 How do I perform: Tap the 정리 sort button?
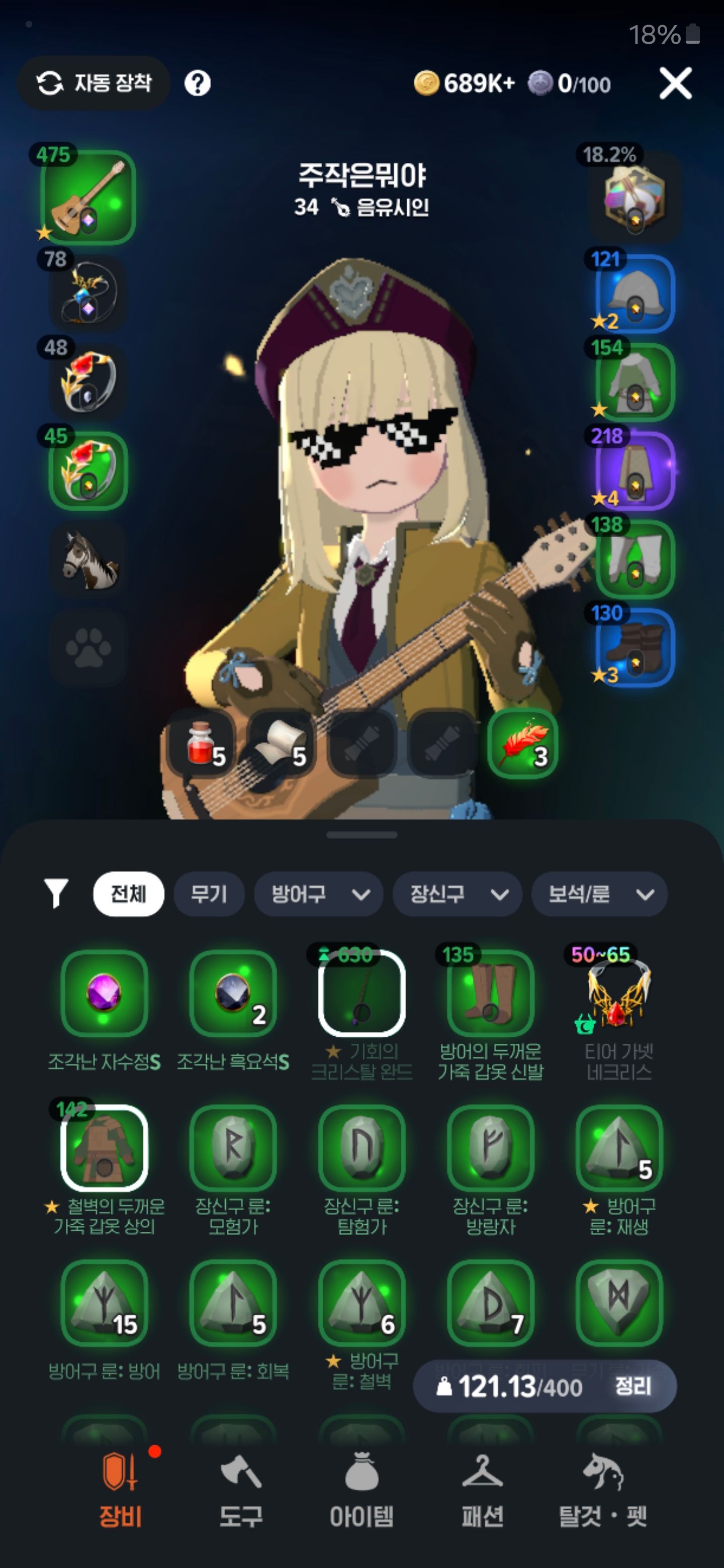[633, 1387]
